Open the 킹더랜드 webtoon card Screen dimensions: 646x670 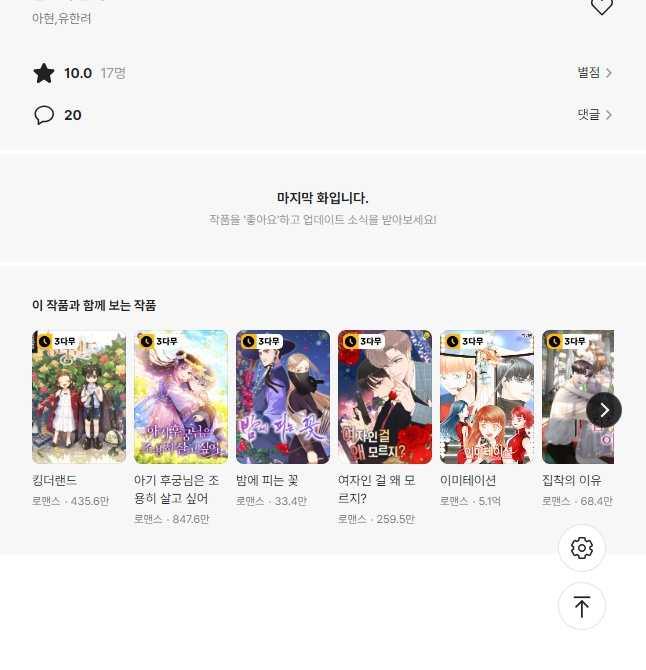pyautogui.click(x=79, y=397)
